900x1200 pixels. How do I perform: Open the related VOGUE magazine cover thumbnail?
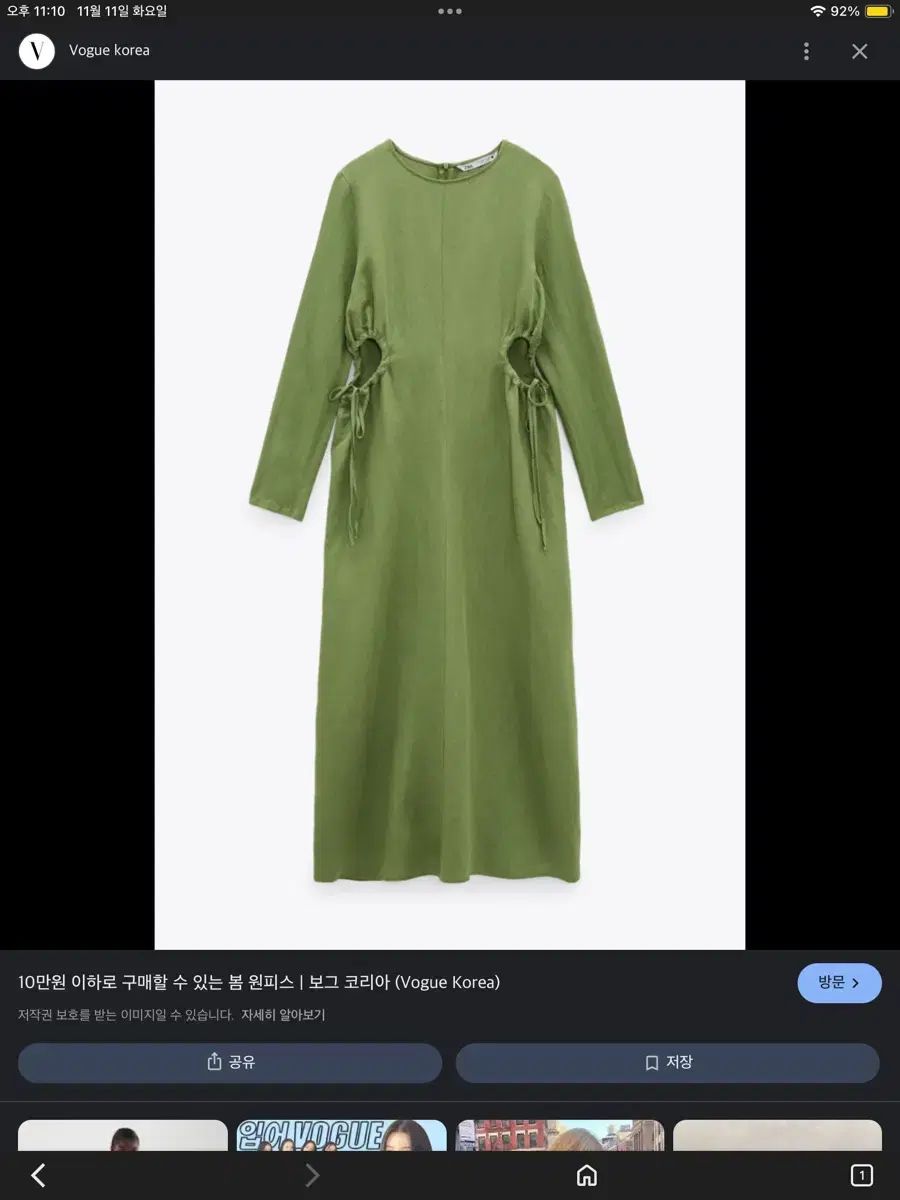point(341,1135)
